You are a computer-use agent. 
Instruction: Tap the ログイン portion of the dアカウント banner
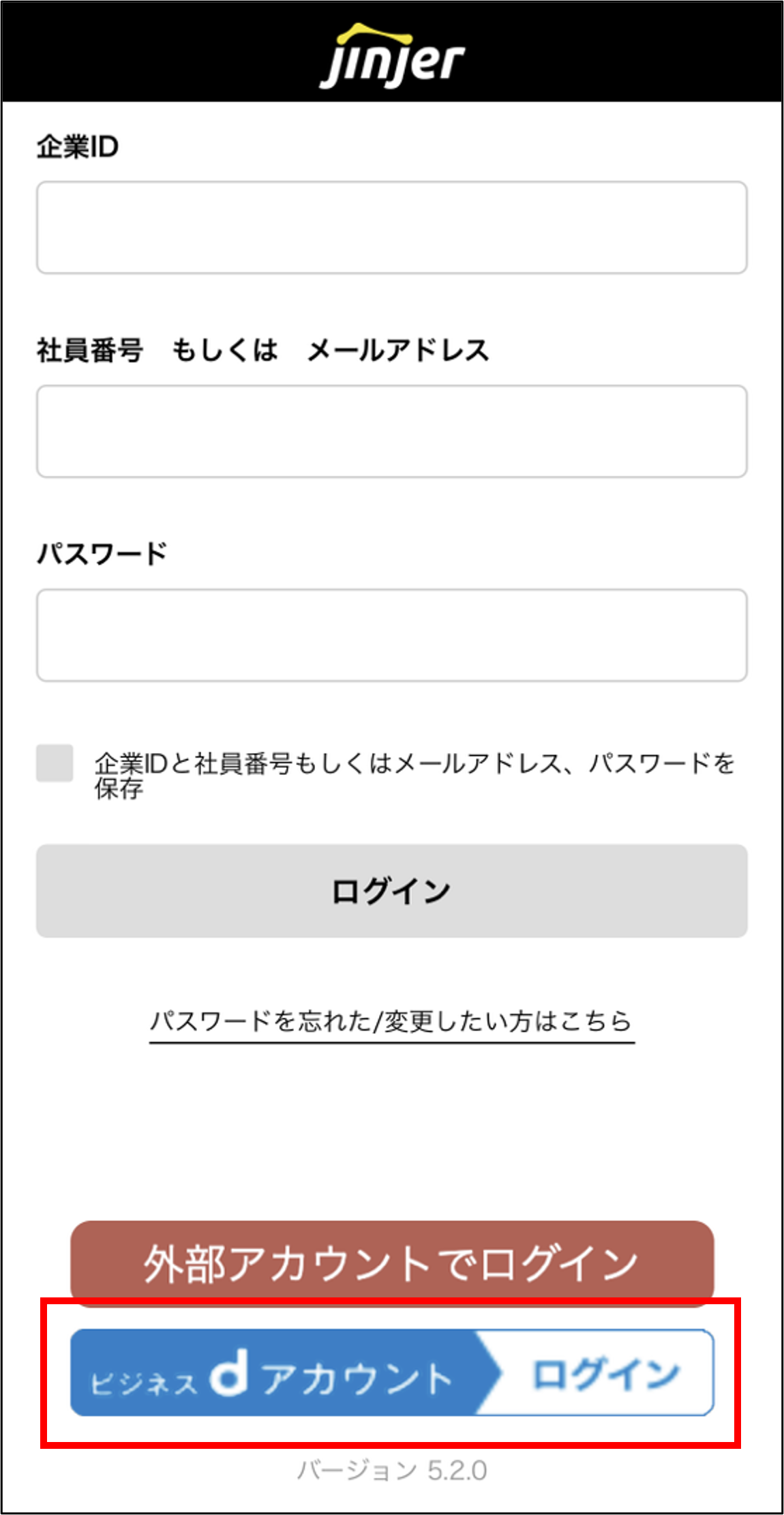pyautogui.click(x=607, y=1373)
